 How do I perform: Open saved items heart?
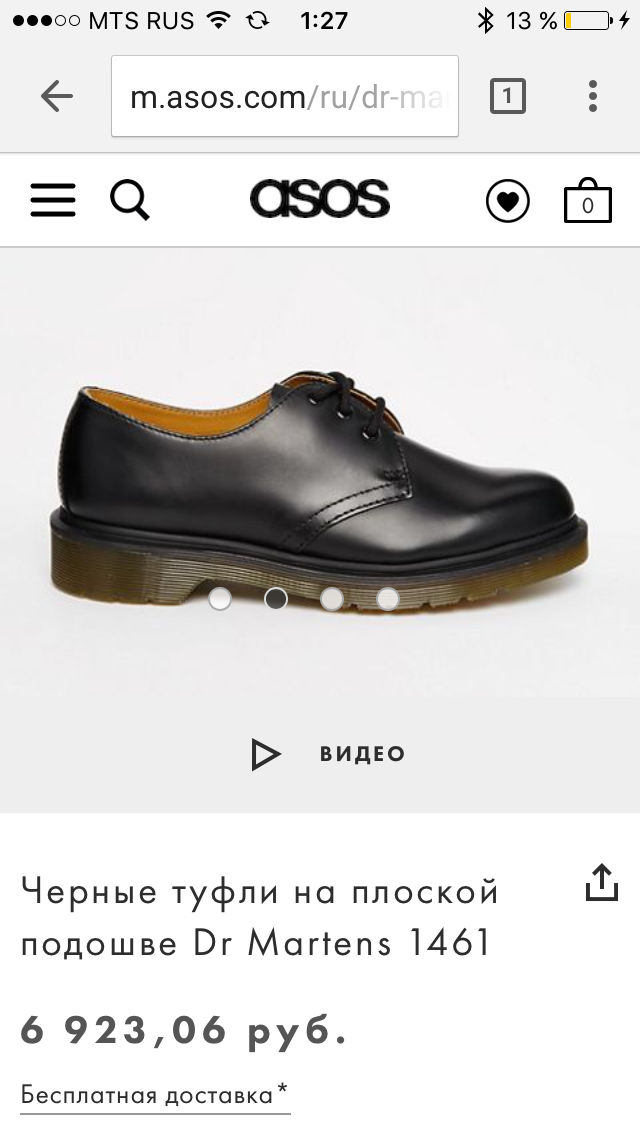click(507, 201)
